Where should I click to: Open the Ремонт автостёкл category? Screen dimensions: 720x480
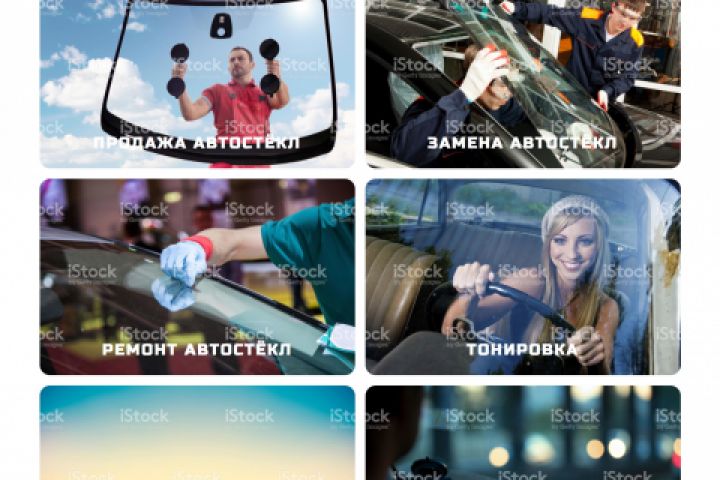click(197, 277)
